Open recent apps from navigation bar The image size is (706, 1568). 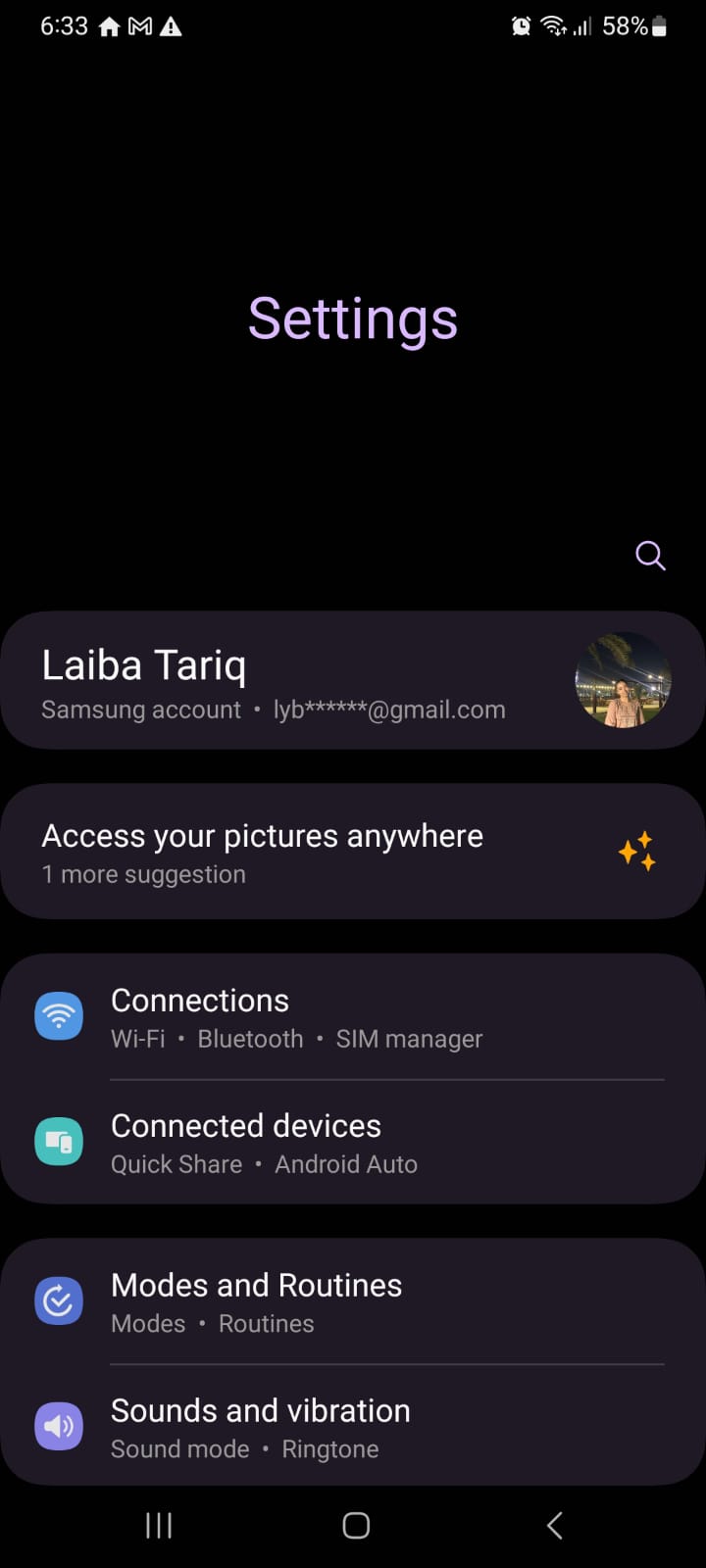click(x=158, y=1525)
